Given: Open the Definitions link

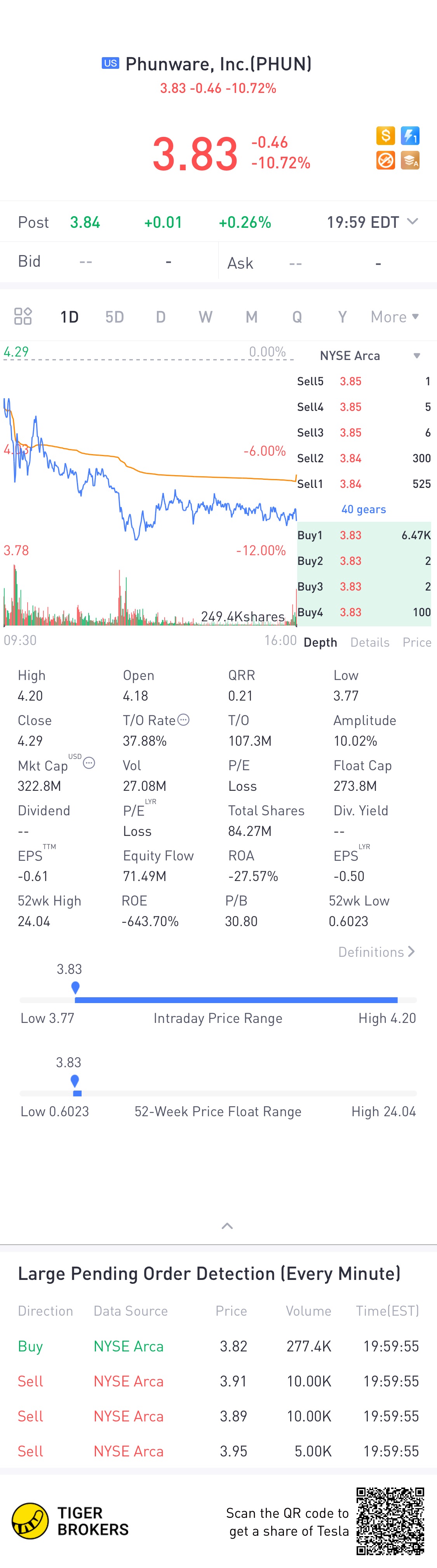Looking at the screenshot, I should [376, 952].
